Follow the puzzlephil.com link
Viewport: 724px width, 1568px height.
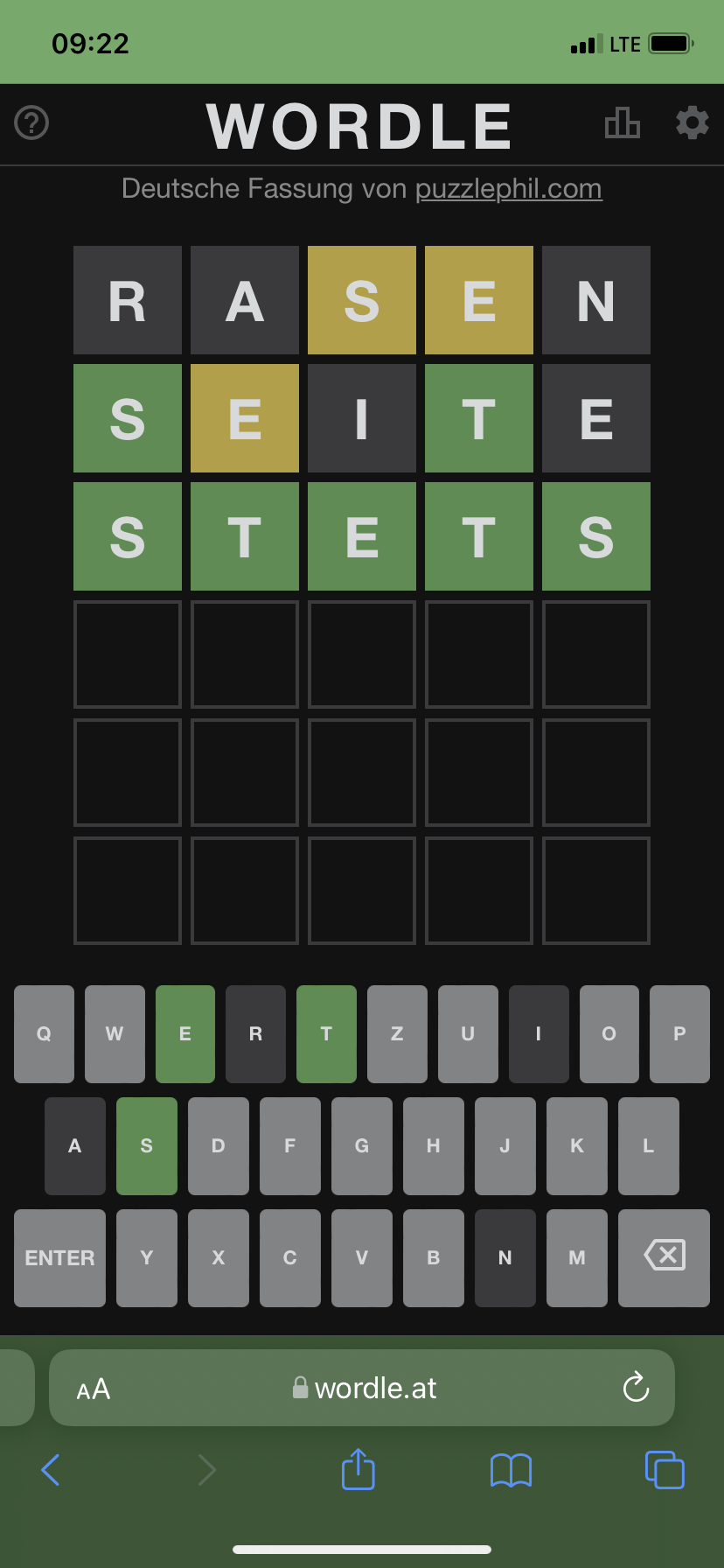coord(508,189)
